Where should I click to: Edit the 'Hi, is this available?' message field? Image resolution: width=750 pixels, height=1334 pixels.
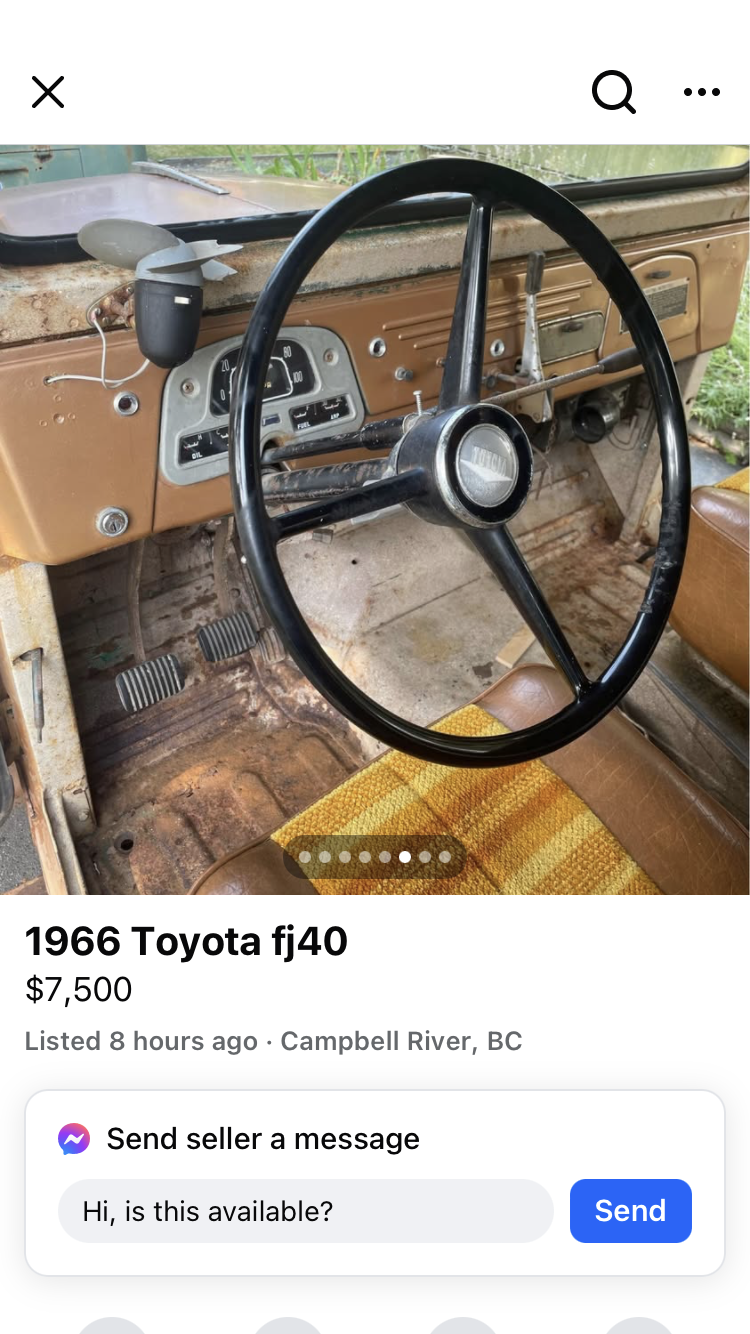point(305,1211)
